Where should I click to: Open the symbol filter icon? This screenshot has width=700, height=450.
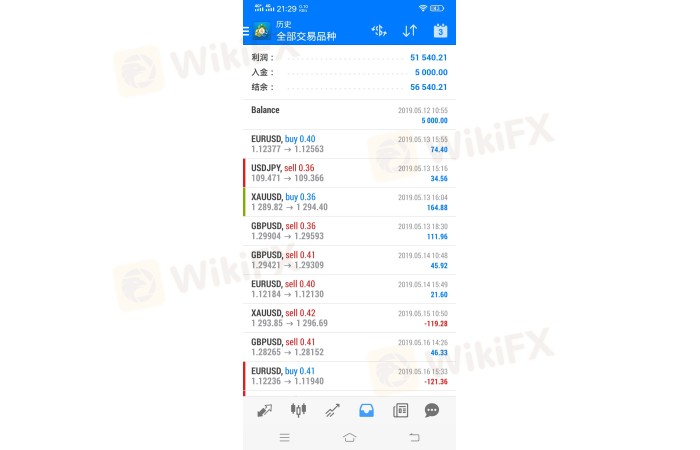pos(379,31)
